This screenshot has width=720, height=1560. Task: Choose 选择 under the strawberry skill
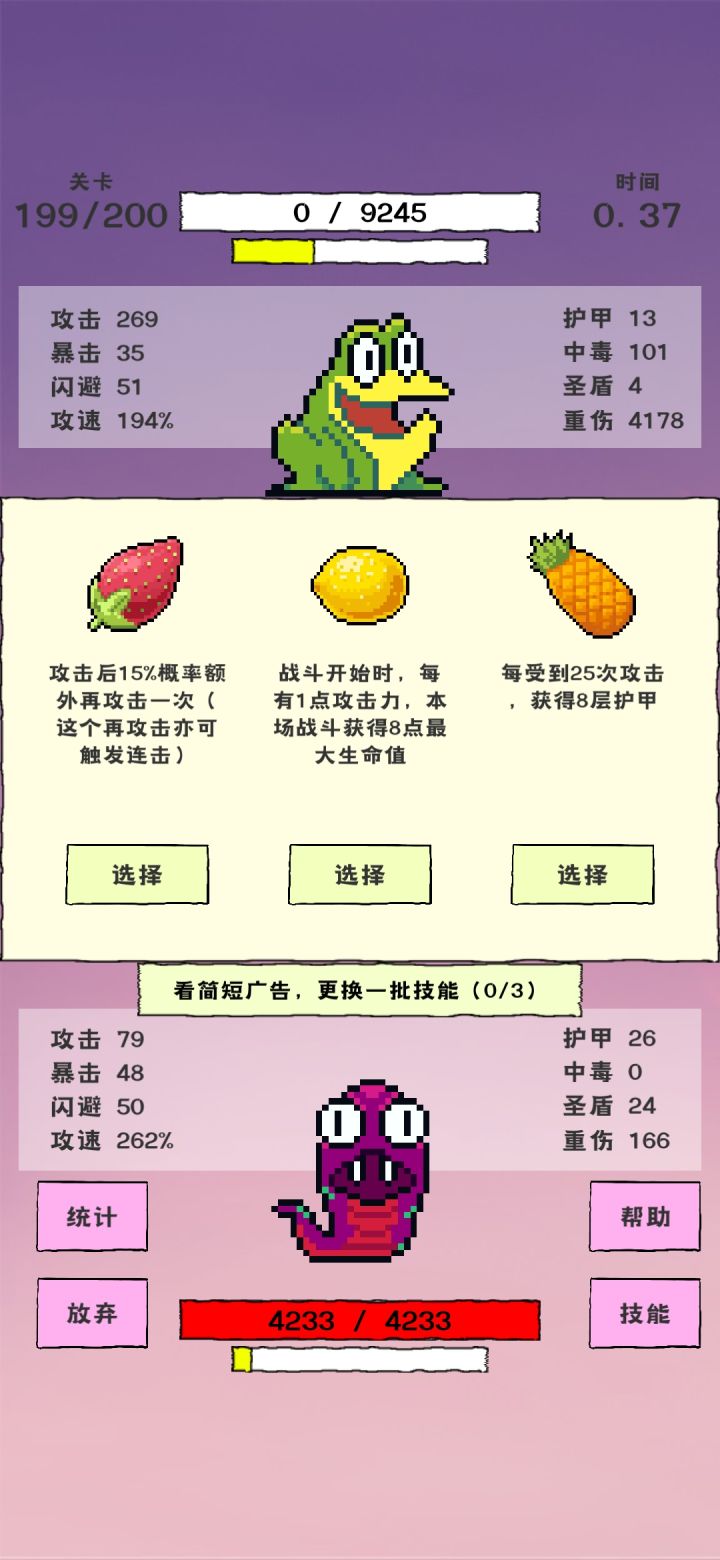point(137,874)
